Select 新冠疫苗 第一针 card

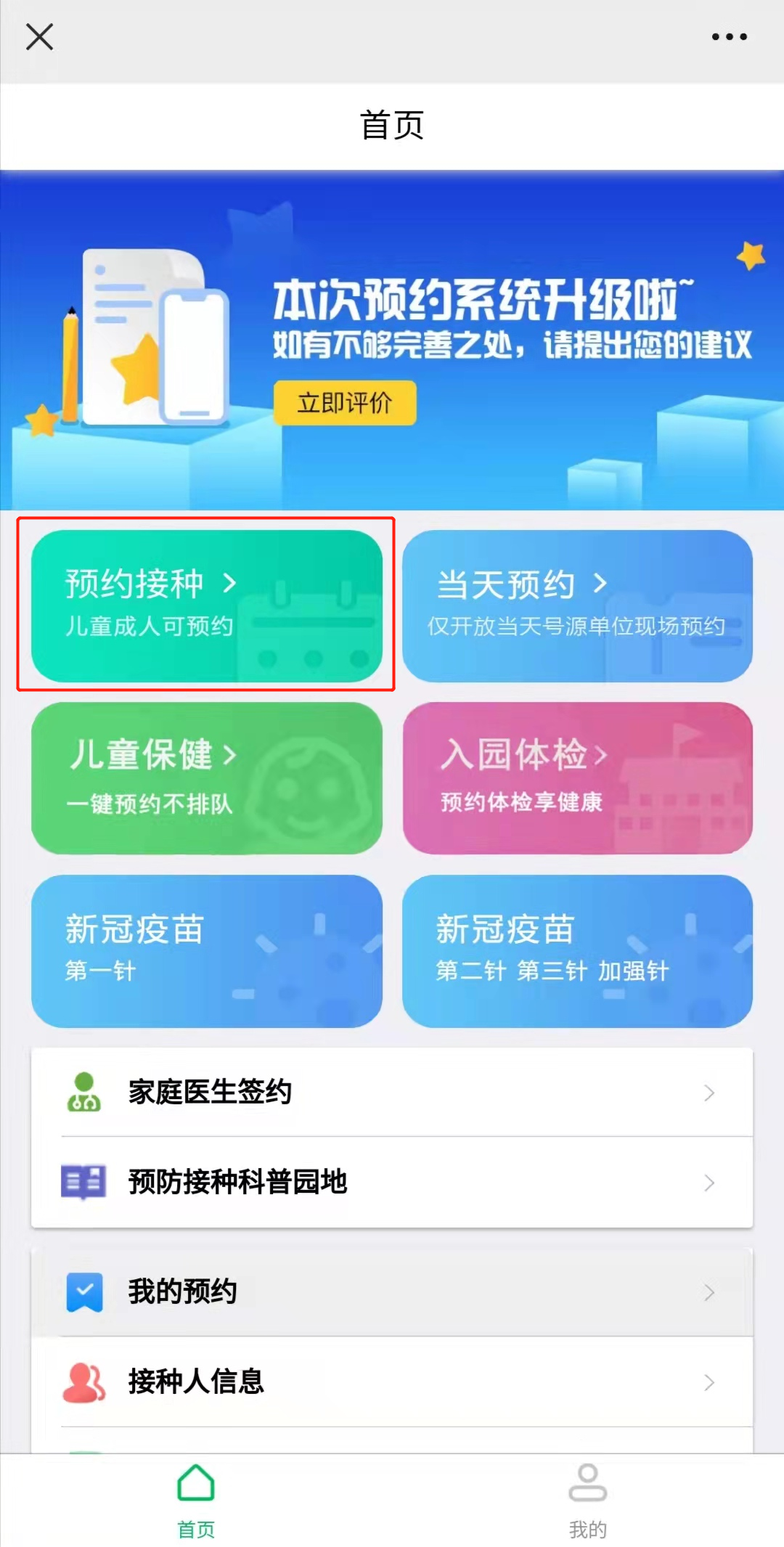(207, 950)
